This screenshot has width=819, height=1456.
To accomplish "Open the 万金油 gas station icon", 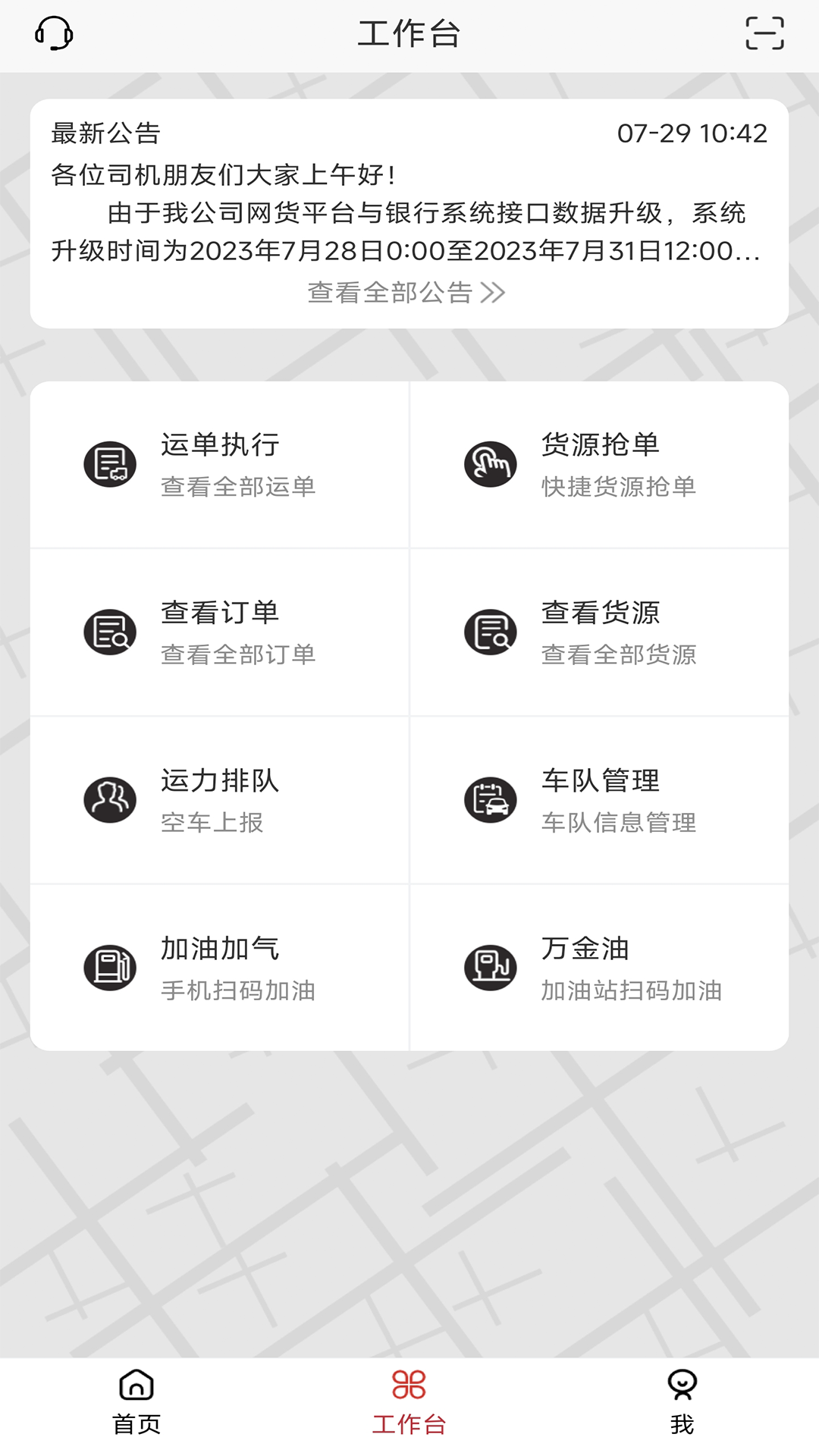I will 491,968.
